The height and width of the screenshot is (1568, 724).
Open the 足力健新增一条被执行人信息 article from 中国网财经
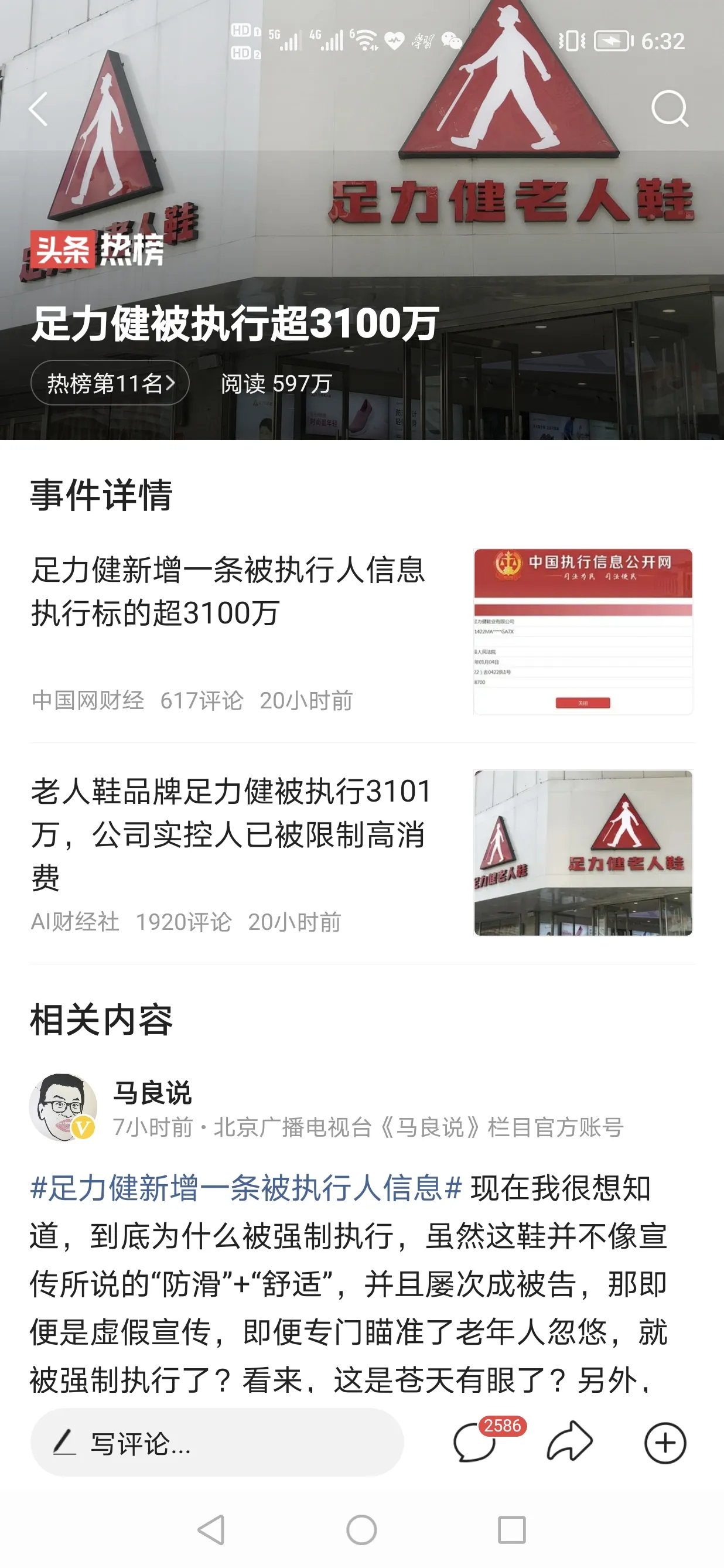click(228, 591)
